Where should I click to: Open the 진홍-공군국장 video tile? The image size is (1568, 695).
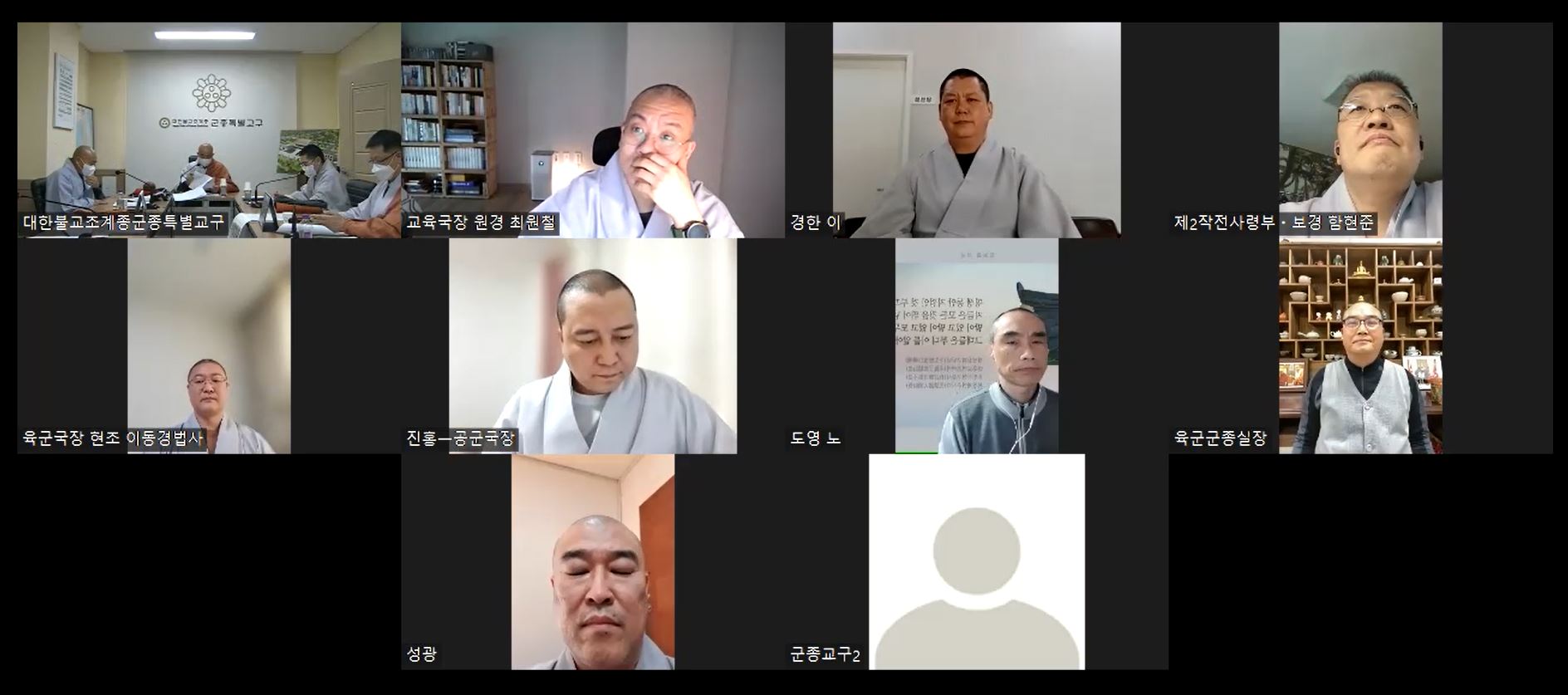click(x=592, y=345)
